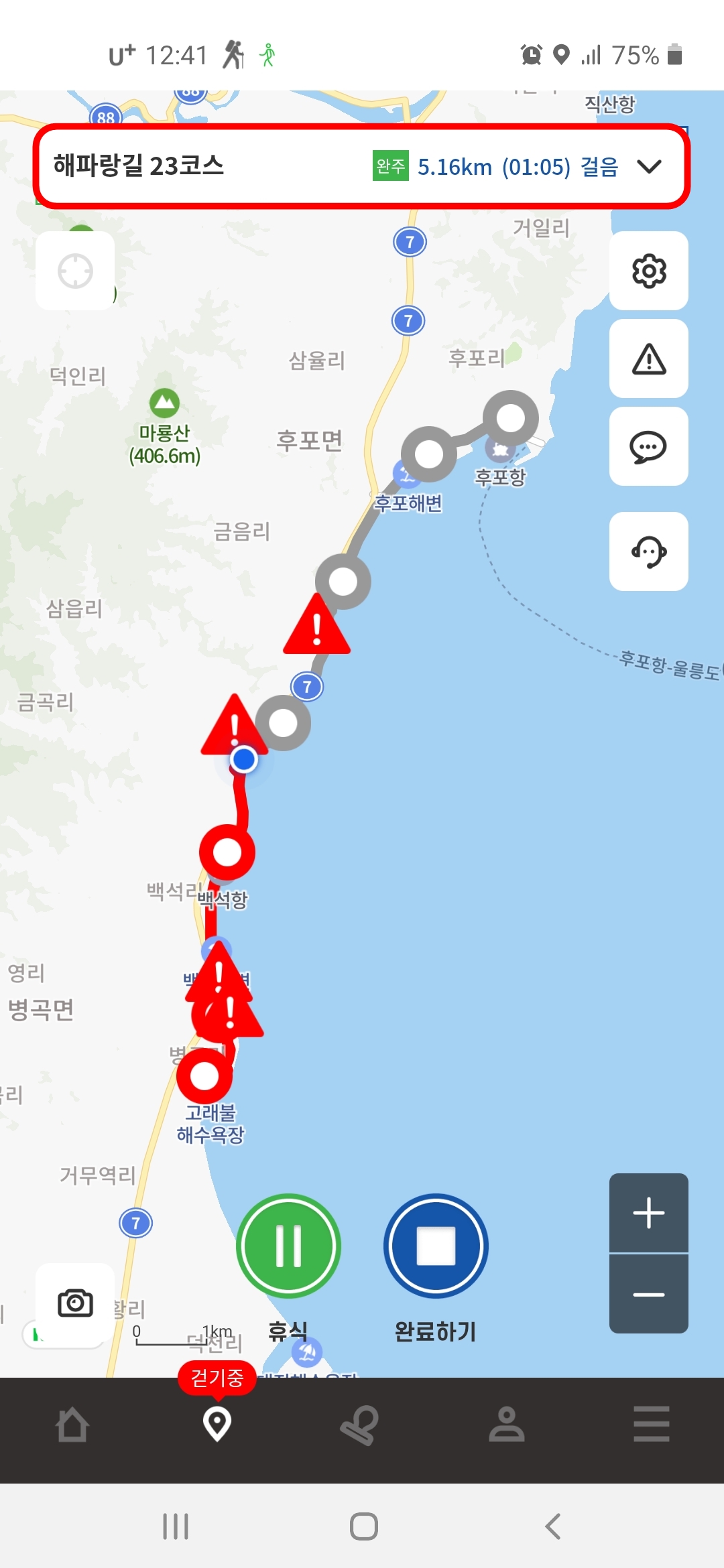
Task: Open the home tab in bottom navigation
Action: coord(72,1424)
